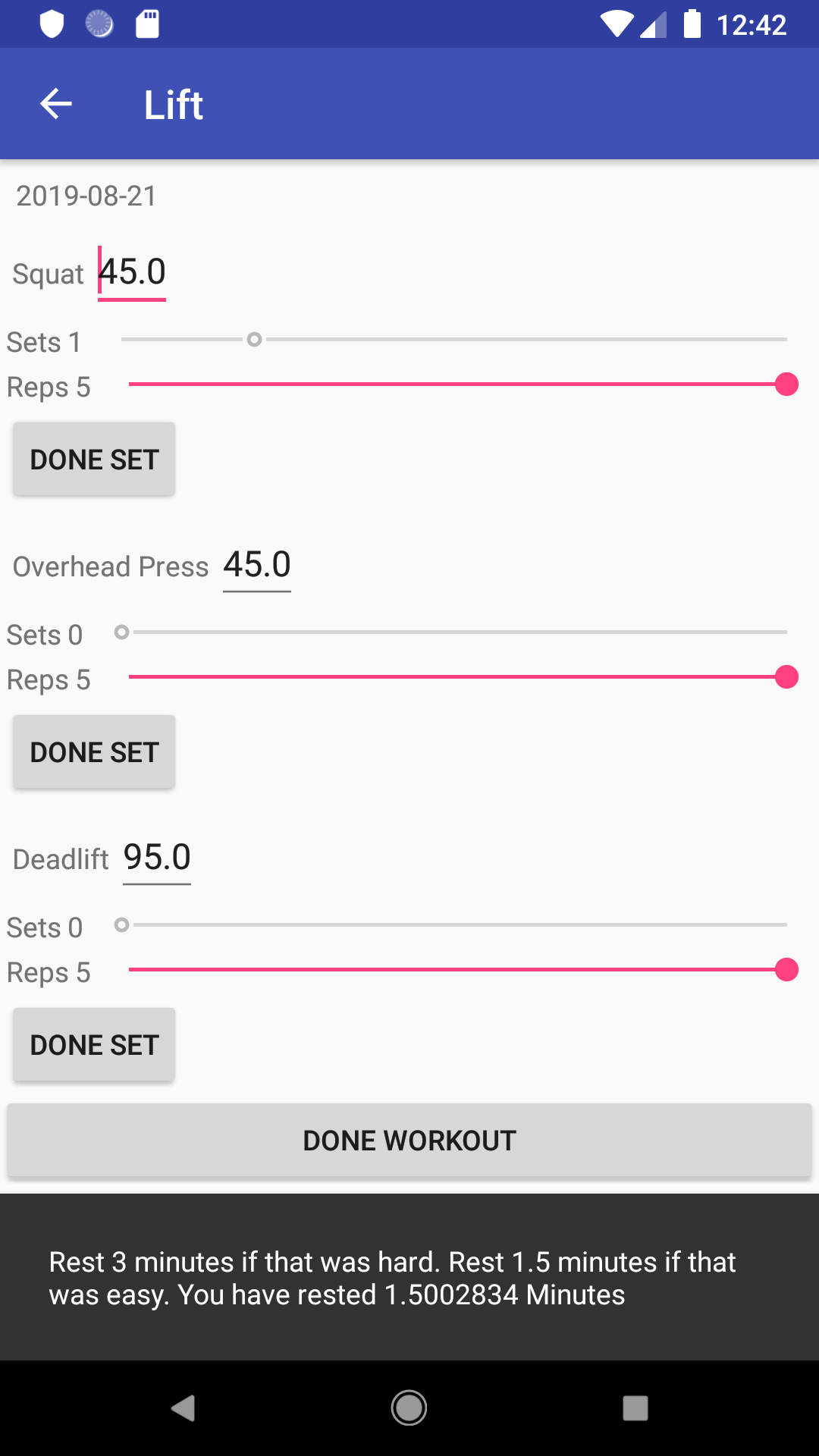Change the Deadlift weight value
819x1456 pixels.
pyautogui.click(x=157, y=858)
